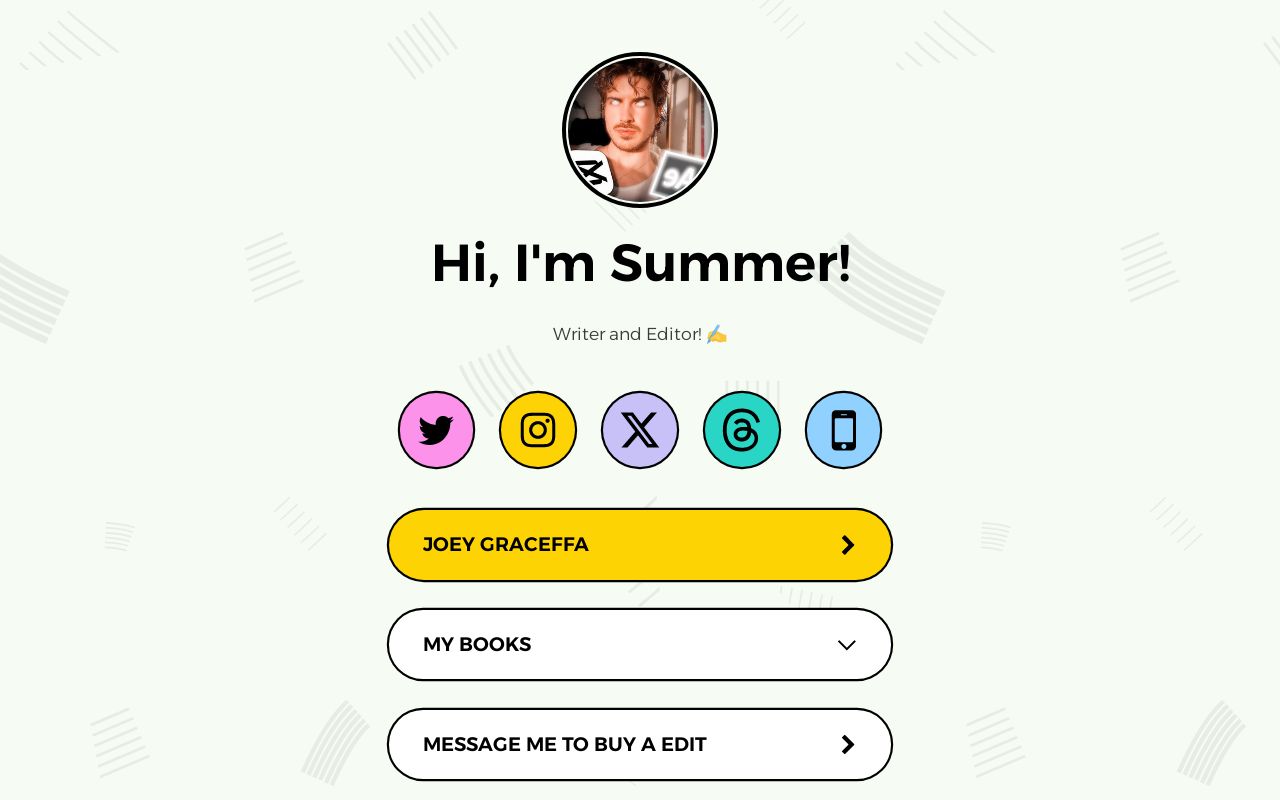Image resolution: width=1280 pixels, height=800 pixels.
Task: Open the pink Twitter bird icon
Action: (x=436, y=430)
